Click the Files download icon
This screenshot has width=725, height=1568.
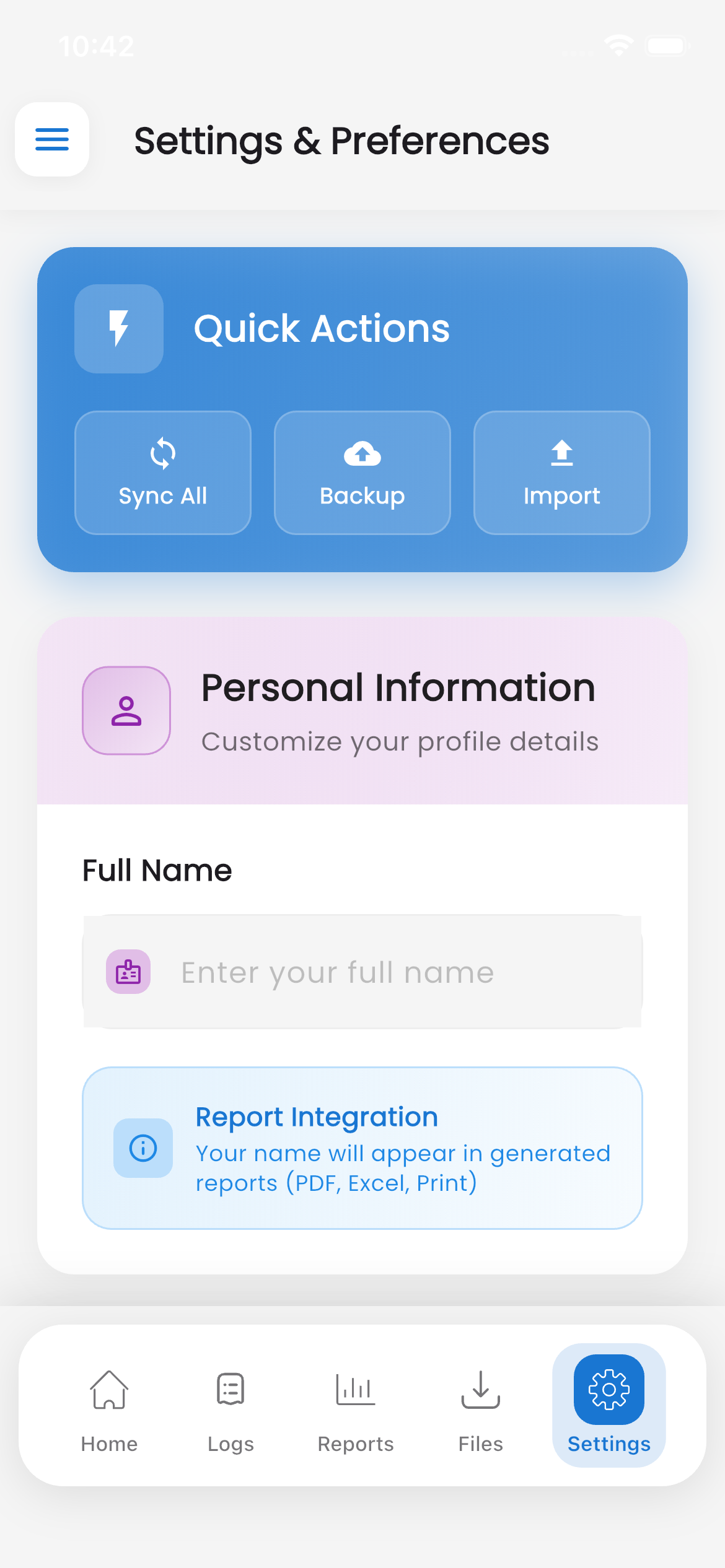(480, 1389)
